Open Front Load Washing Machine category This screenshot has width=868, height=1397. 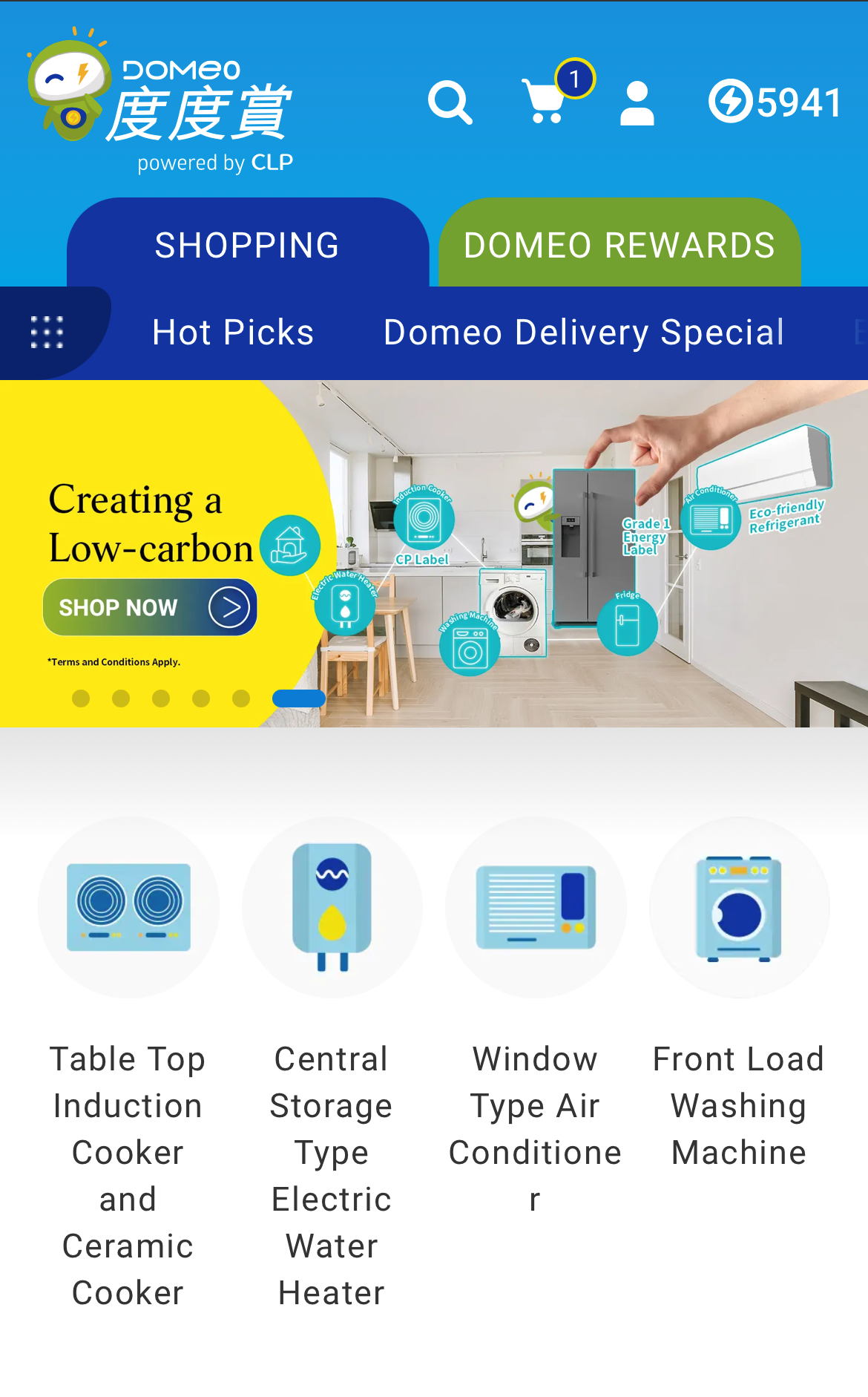tap(739, 907)
